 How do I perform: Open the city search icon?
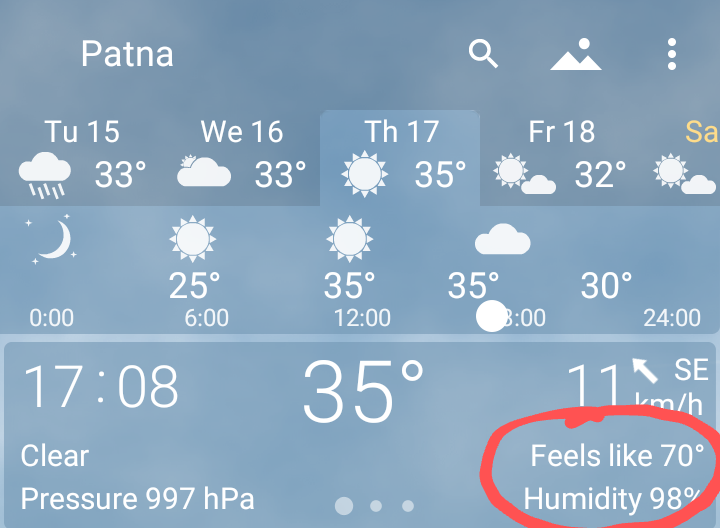pos(484,54)
